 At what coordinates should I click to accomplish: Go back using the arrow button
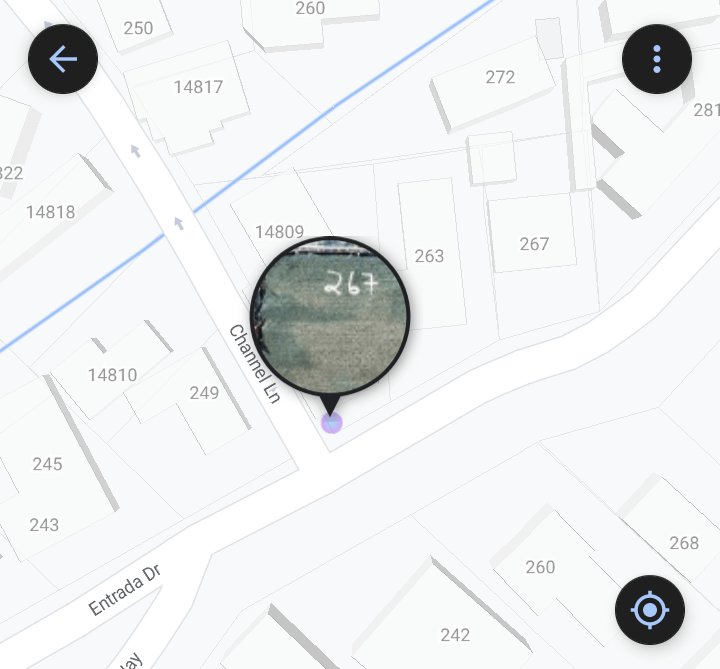tap(63, 60)
